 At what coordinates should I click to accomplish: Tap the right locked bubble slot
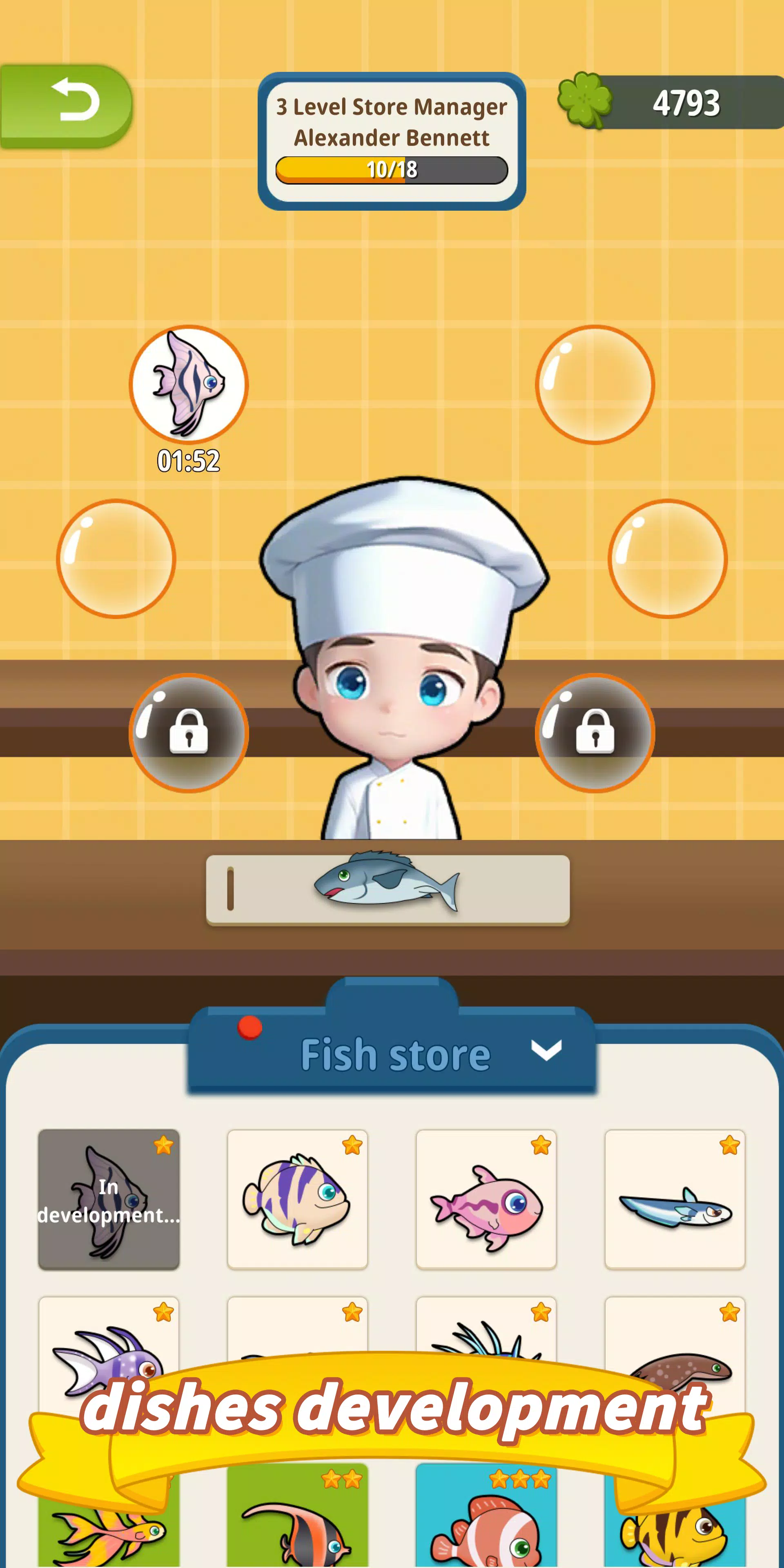coord(595,733)
